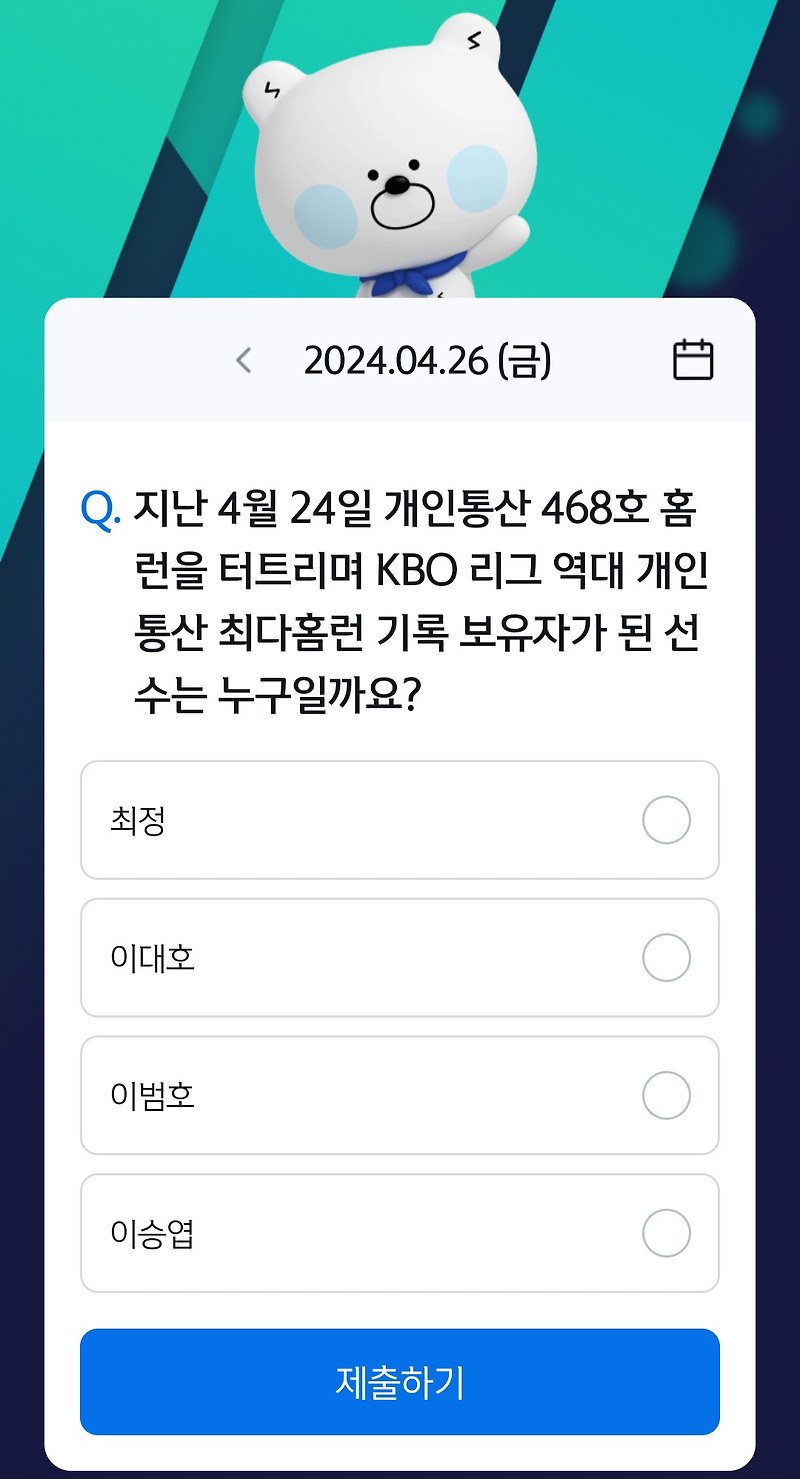
Task: Select the radio button next to 이승엽
Action: point(667,1233)
